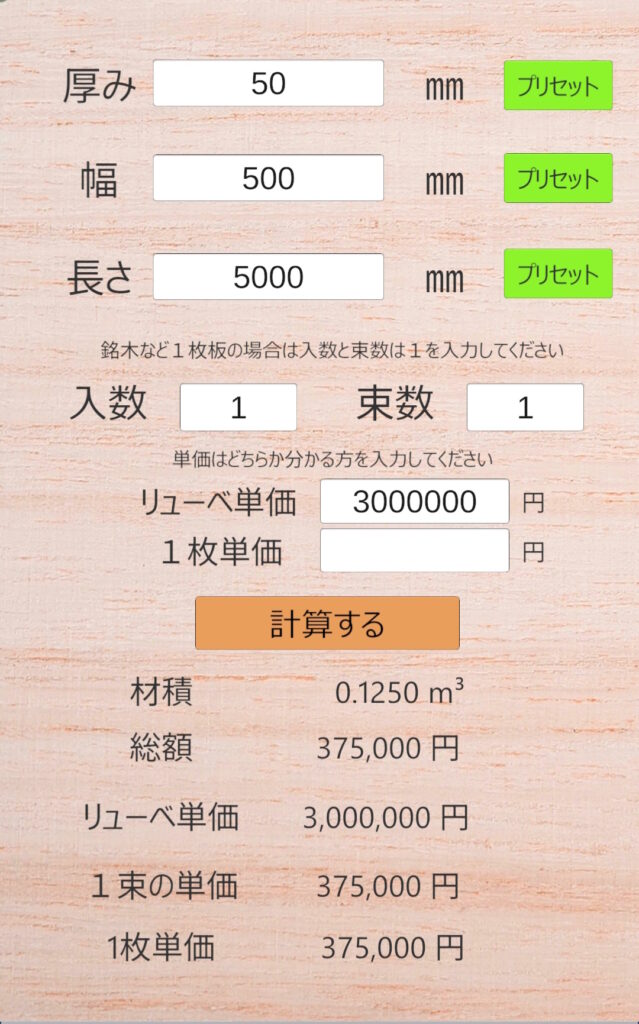Run the 計算する calculate button
The width and height of the screenshot is (639, 1024).
click(327, 624)
